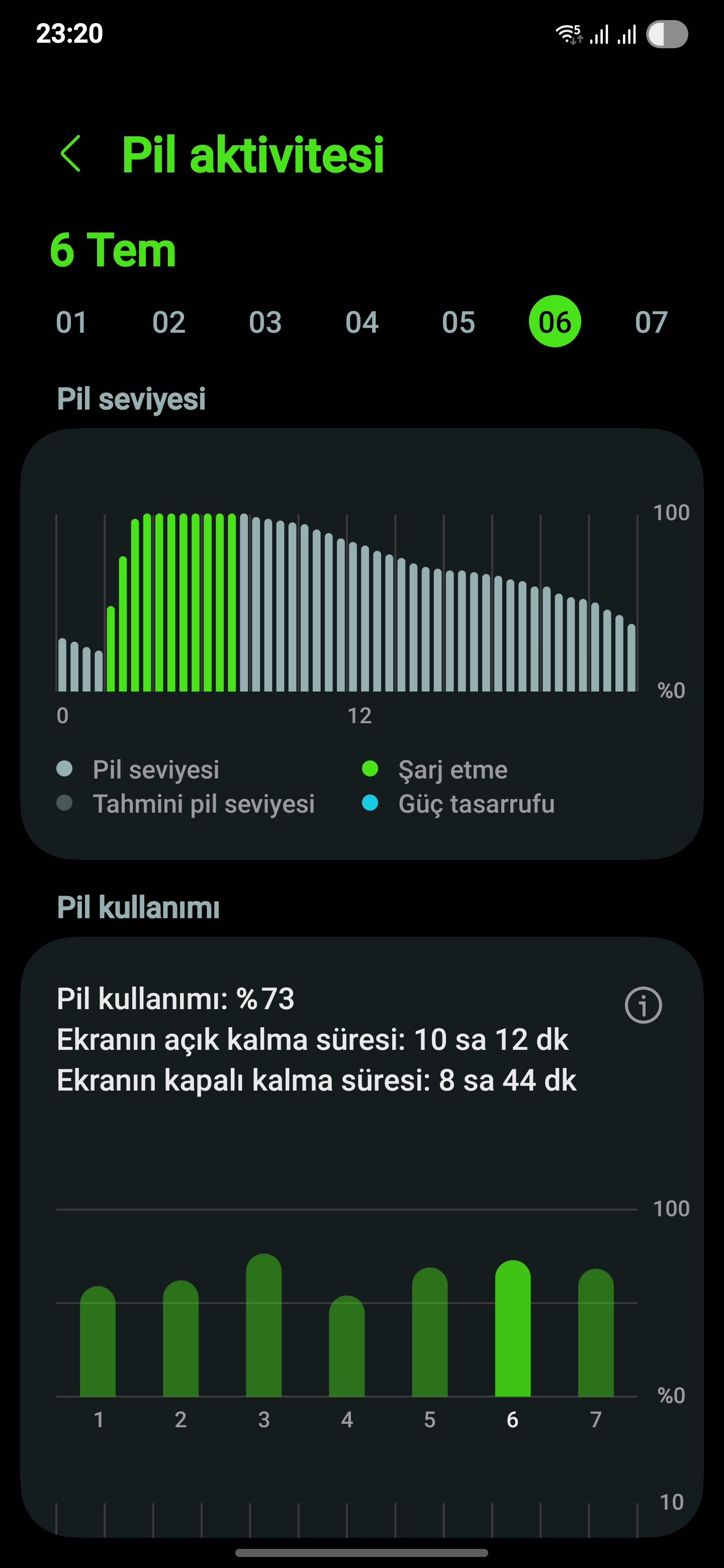Viewport: 724px width, 1568px height.
Task: Tap day 3 bar in usage chart
Action: 263,1325
